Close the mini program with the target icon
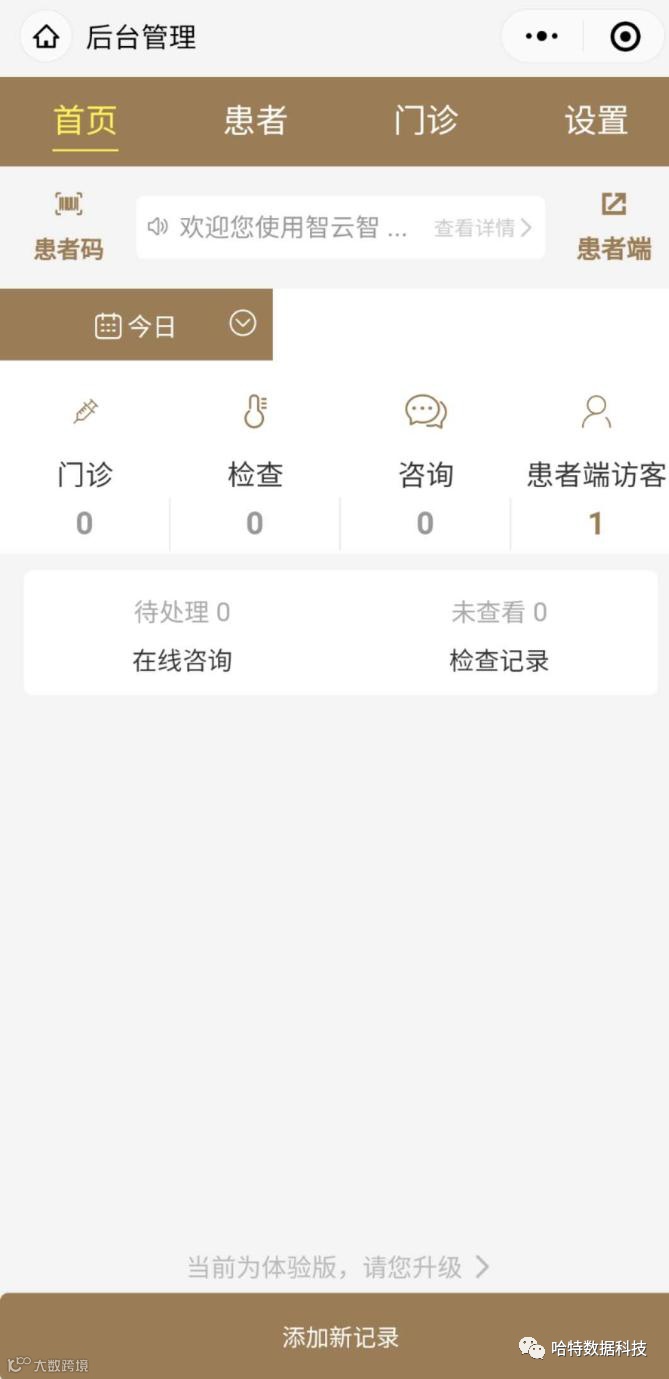The width and height of the screenshot is (669, 1379). tap(625, 37)
